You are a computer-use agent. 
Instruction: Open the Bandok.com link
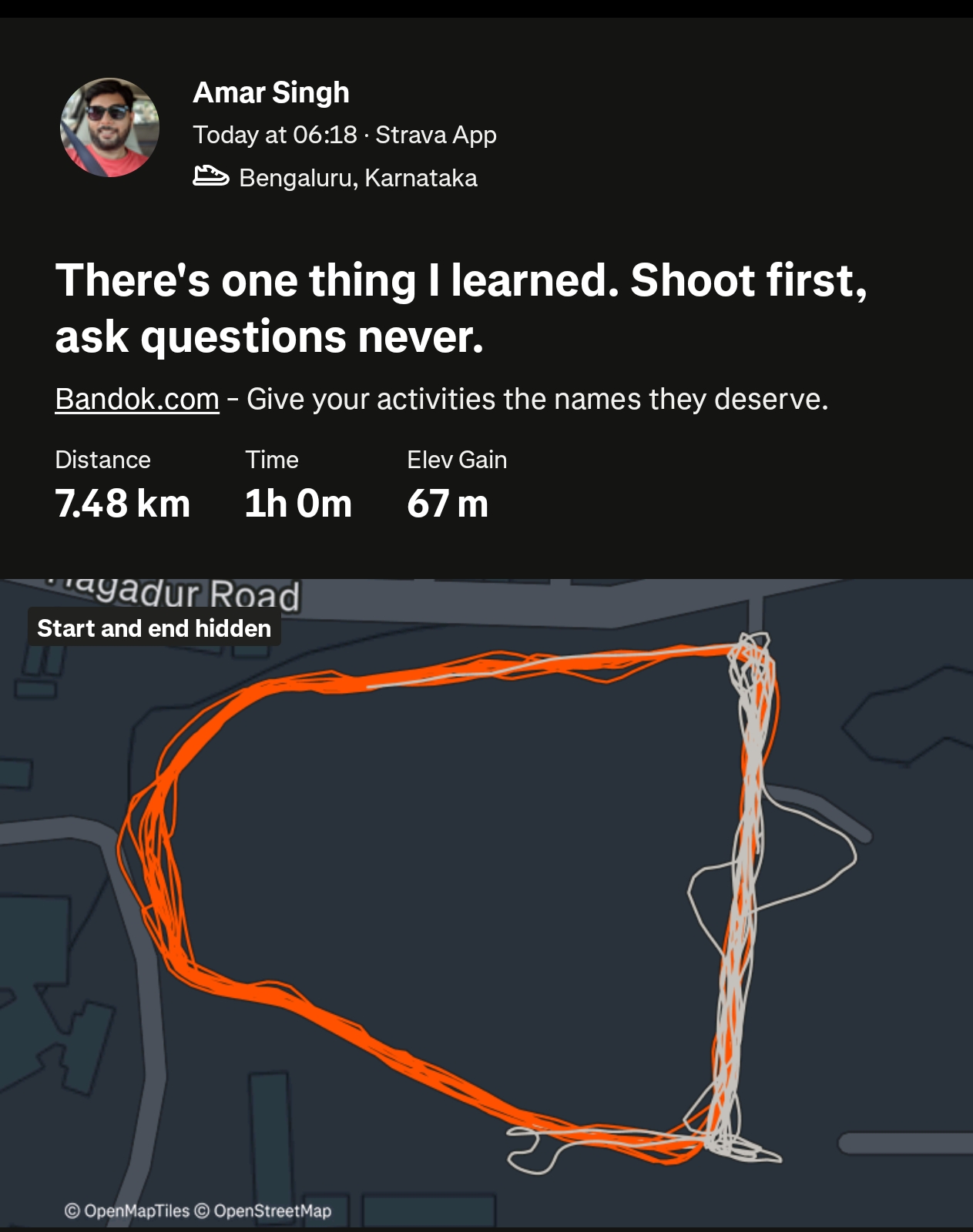[137, 399]
